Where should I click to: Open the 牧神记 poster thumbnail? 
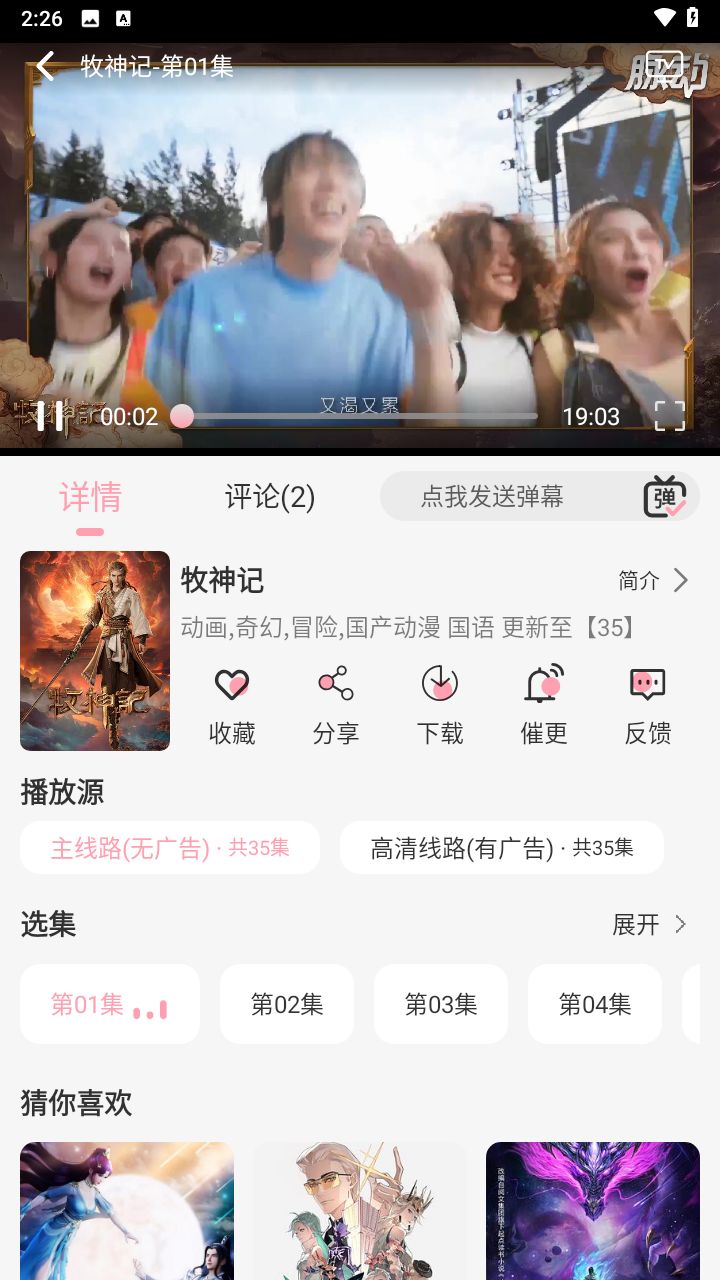(94, 651)
